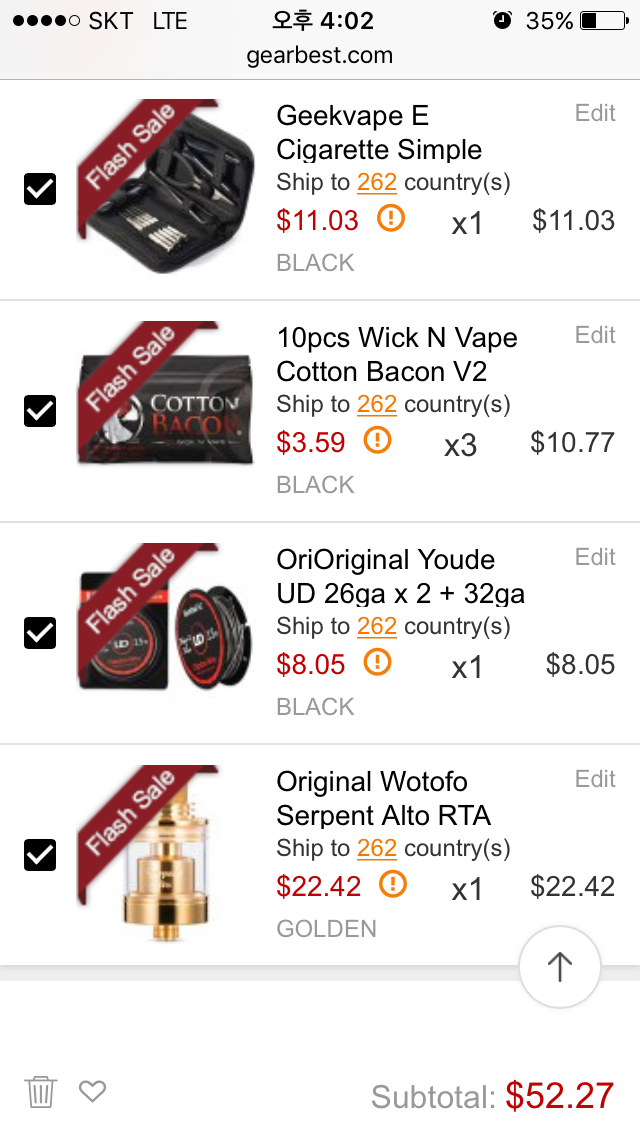Tap the gearbest.com address bar
The width and height of the screenshot is (640, 1136).
pyautogui.click(x=320, y=55)
